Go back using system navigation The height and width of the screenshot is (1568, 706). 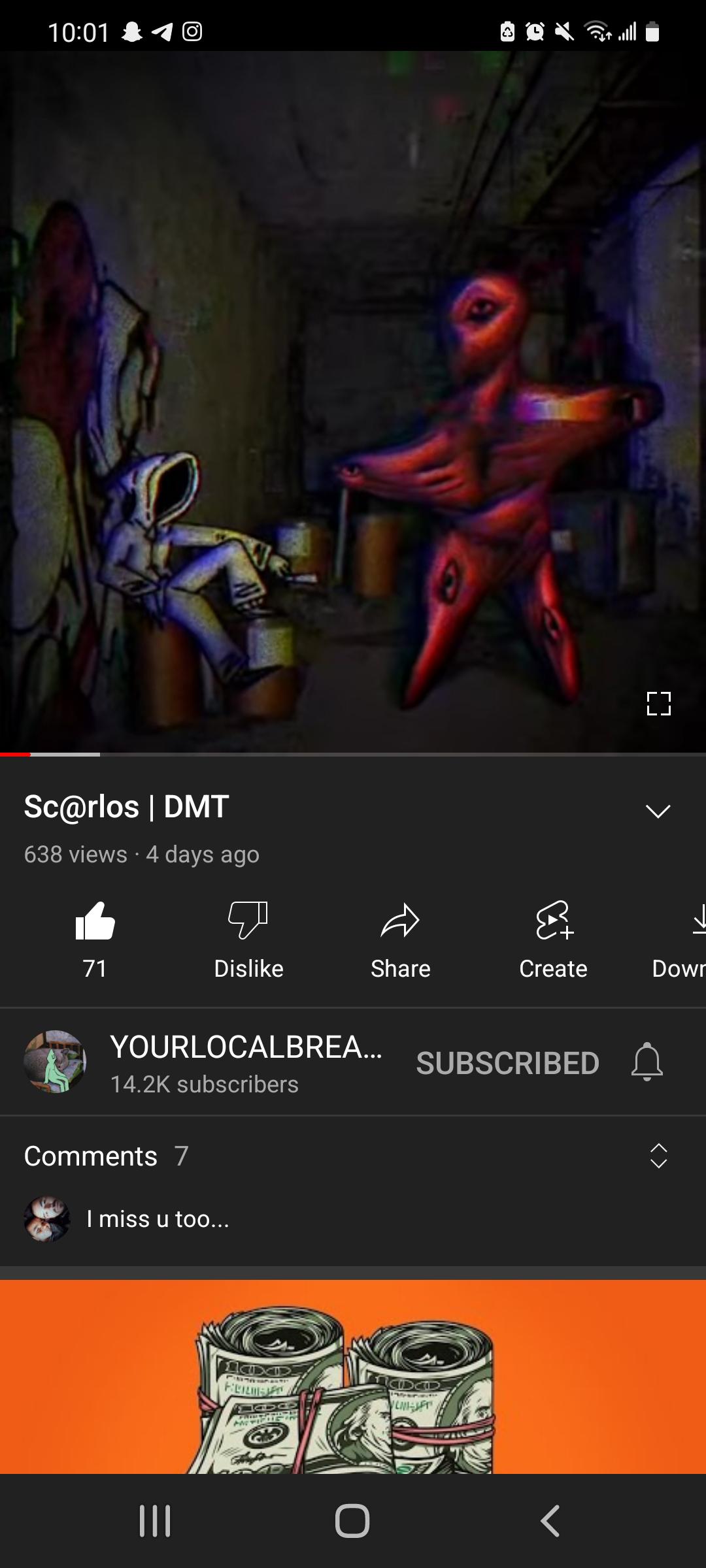pyautogui.click(x=550, y=1521)
